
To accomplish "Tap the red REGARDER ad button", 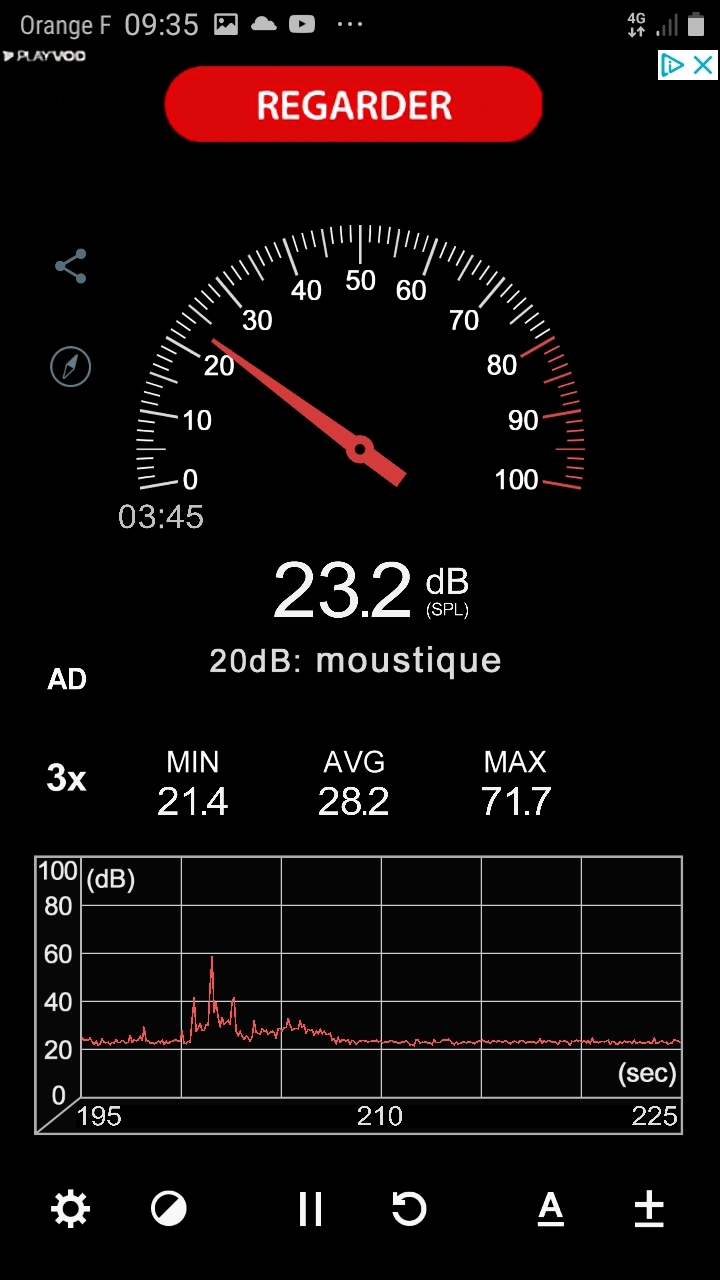I will point(353,105).
